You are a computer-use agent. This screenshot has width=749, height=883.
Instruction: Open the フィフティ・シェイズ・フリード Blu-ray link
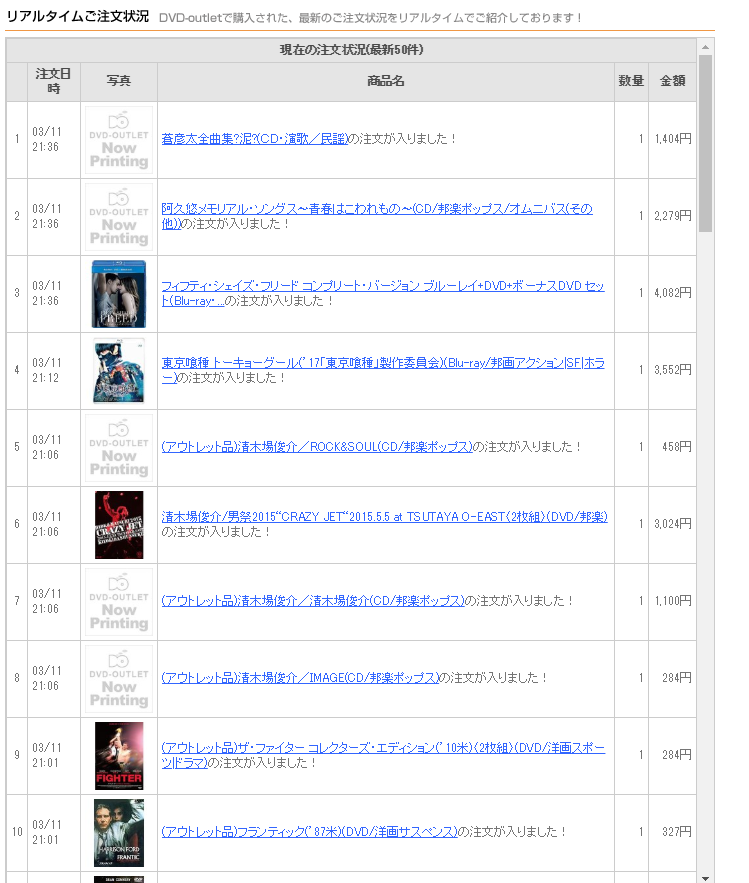[382, 286]
